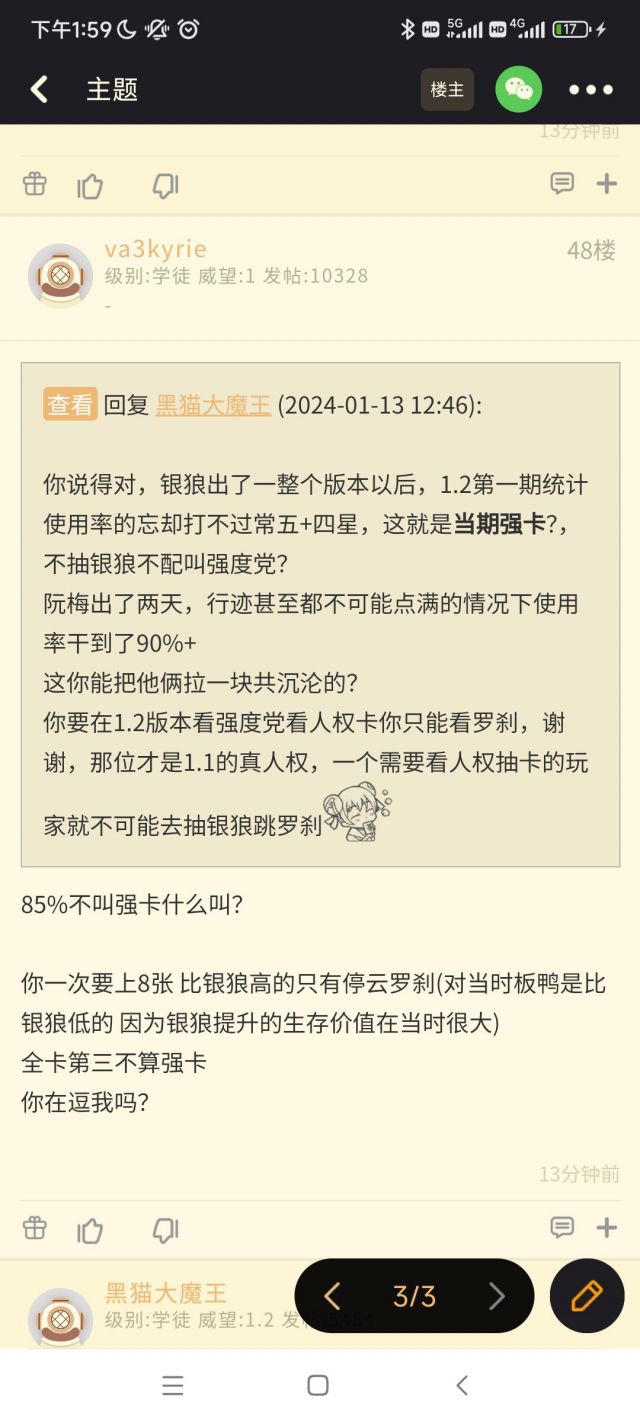Open the three-dot overflow menu

point(590,90)
